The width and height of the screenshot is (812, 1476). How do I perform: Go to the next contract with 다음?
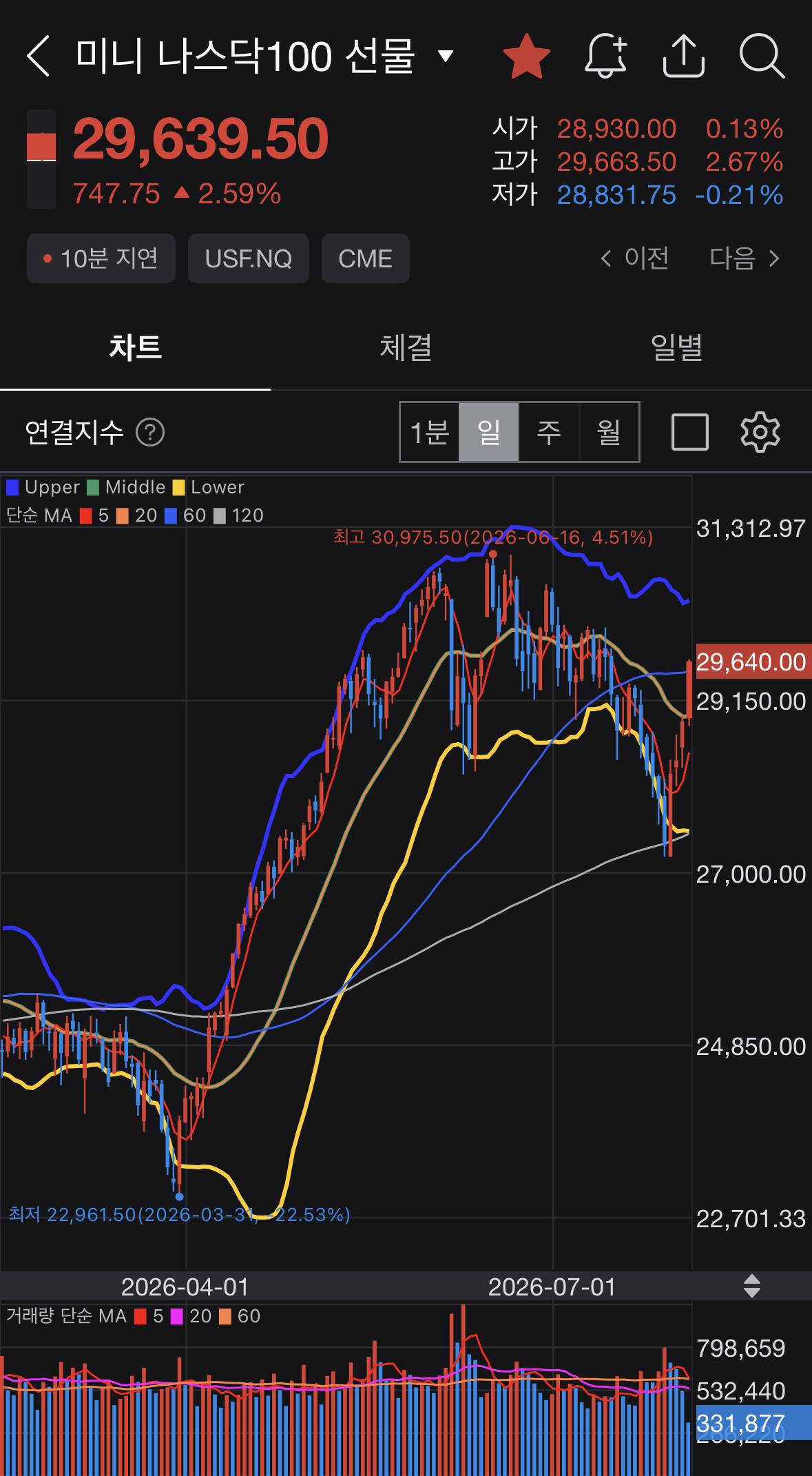point(745,258)
